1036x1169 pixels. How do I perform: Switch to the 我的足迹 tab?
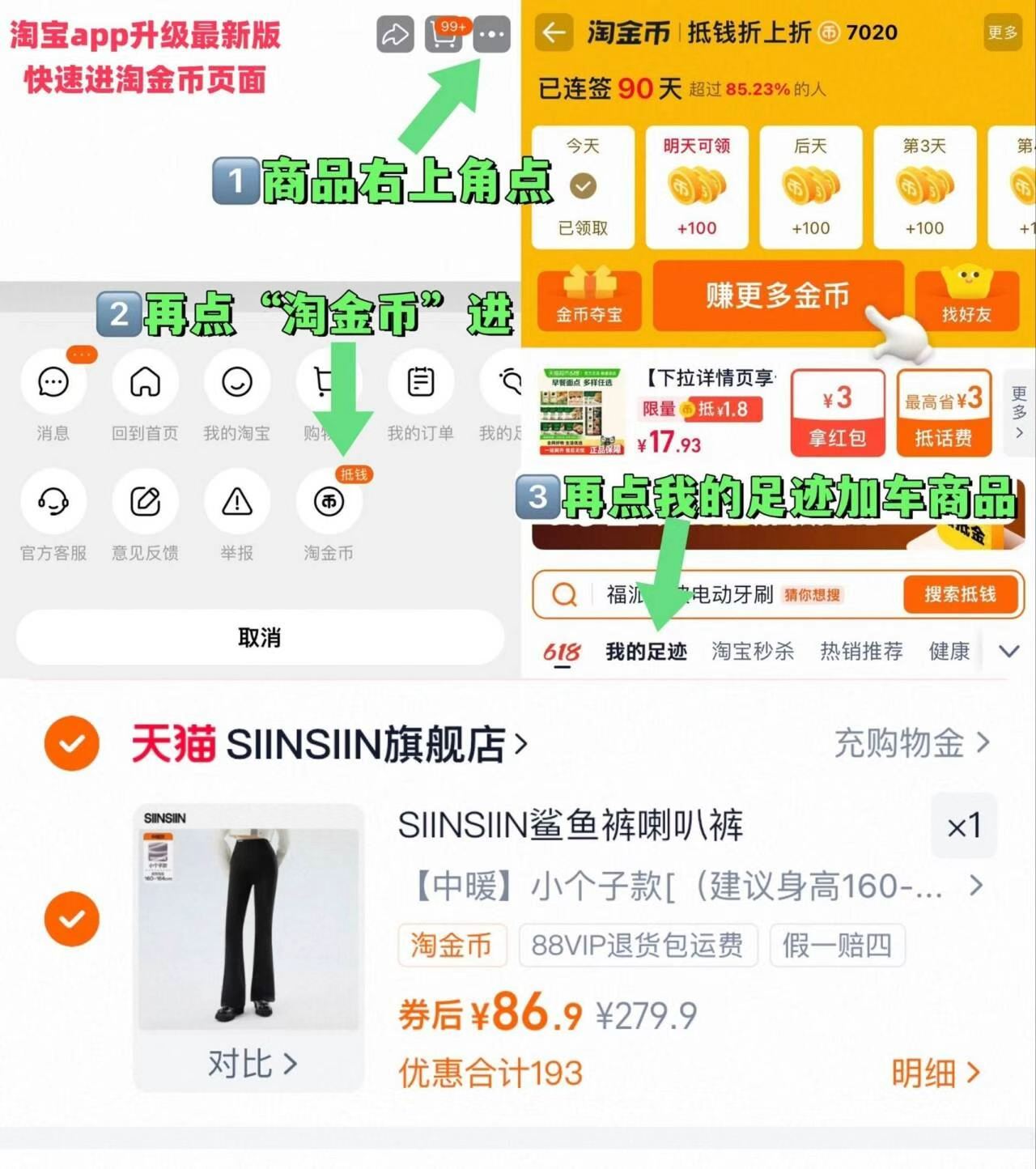pyautogui.click(x=645, y=650)
